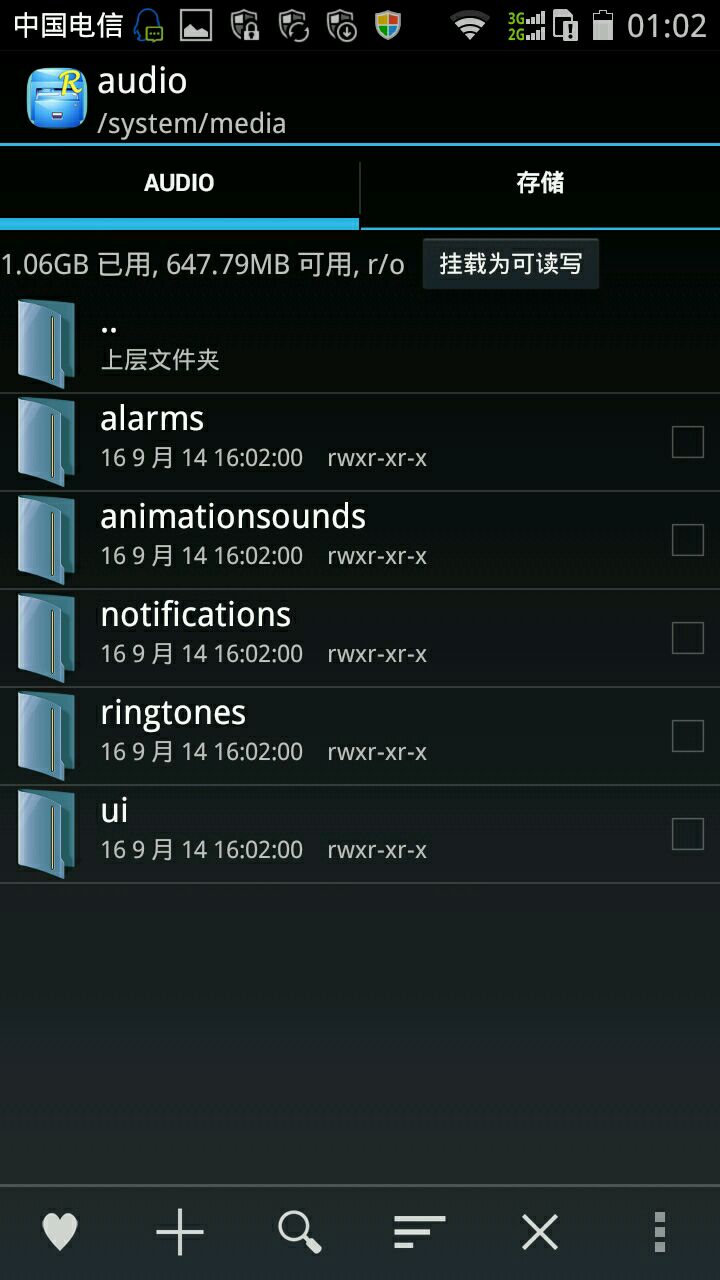Viewport: 720px width, 1280px height.
Task: Switch to the 存储 tab
Action: coord(540,183)
